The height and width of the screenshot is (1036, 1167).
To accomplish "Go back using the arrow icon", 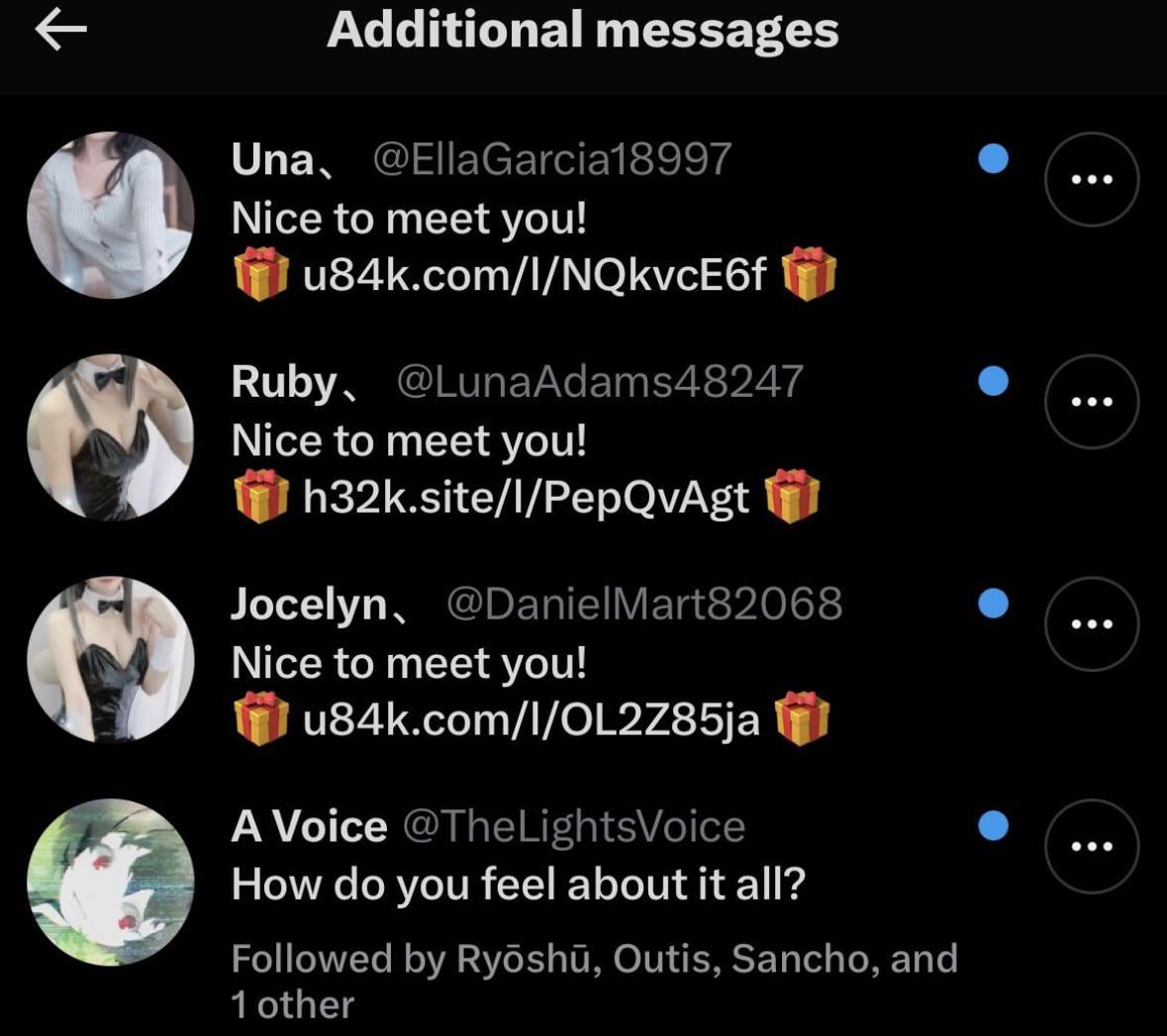I will pyautogui.click(x=61, y=31).
